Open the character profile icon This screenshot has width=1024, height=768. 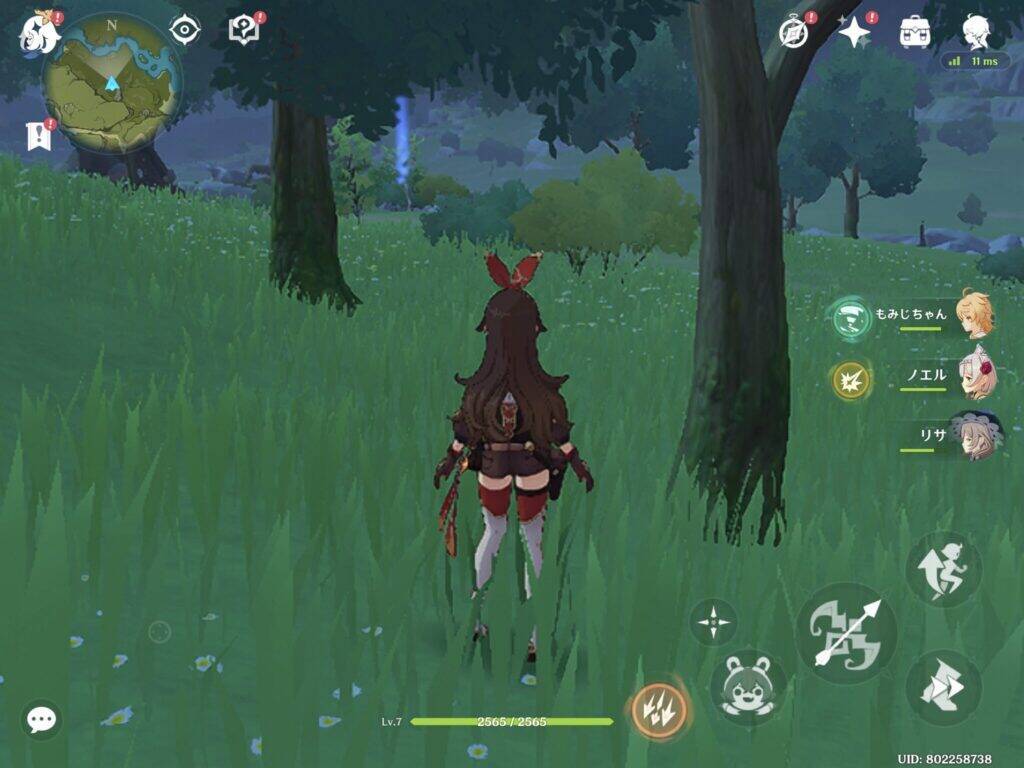[977, 32]
